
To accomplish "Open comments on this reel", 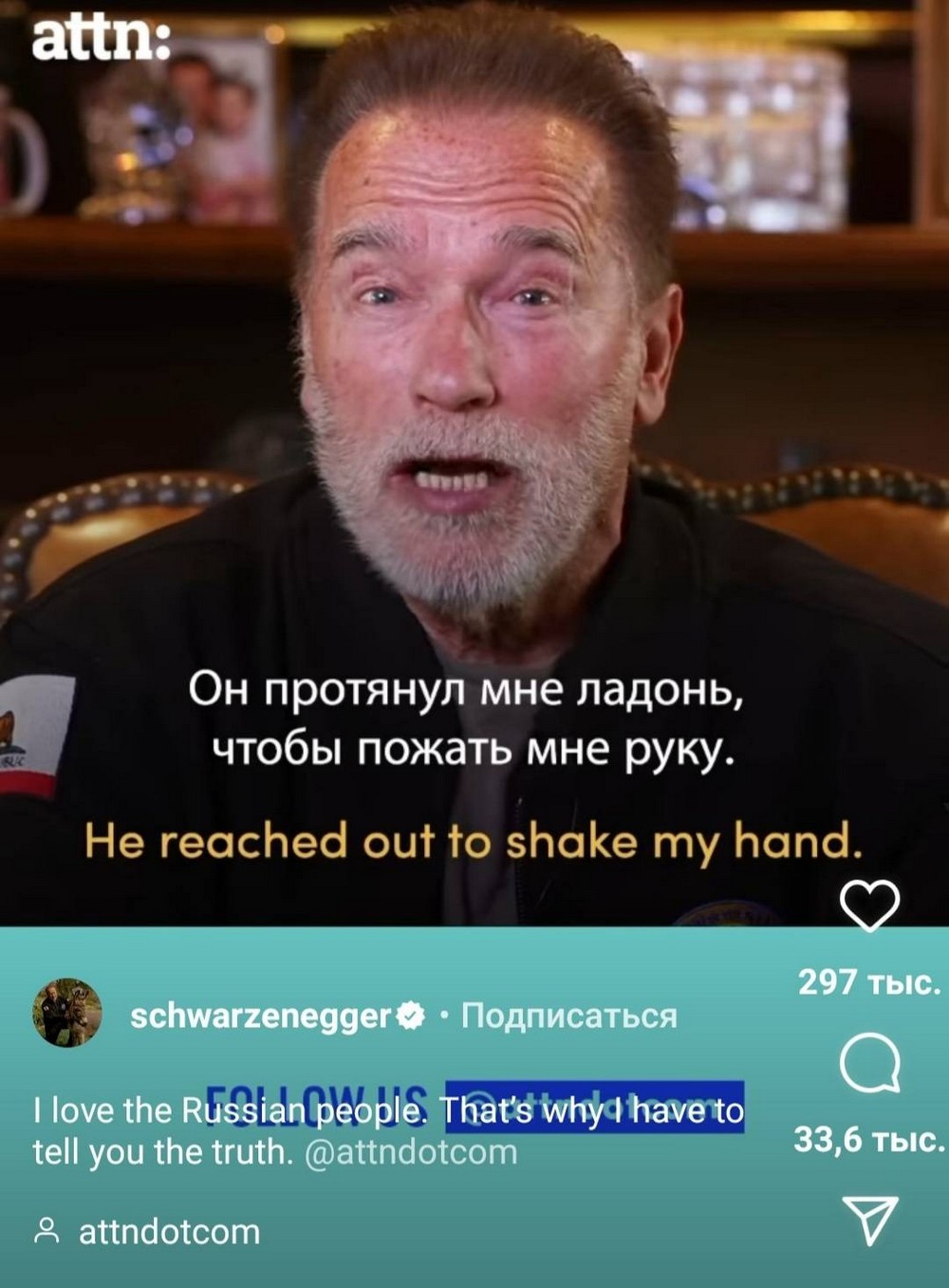I will (869, 1063).
